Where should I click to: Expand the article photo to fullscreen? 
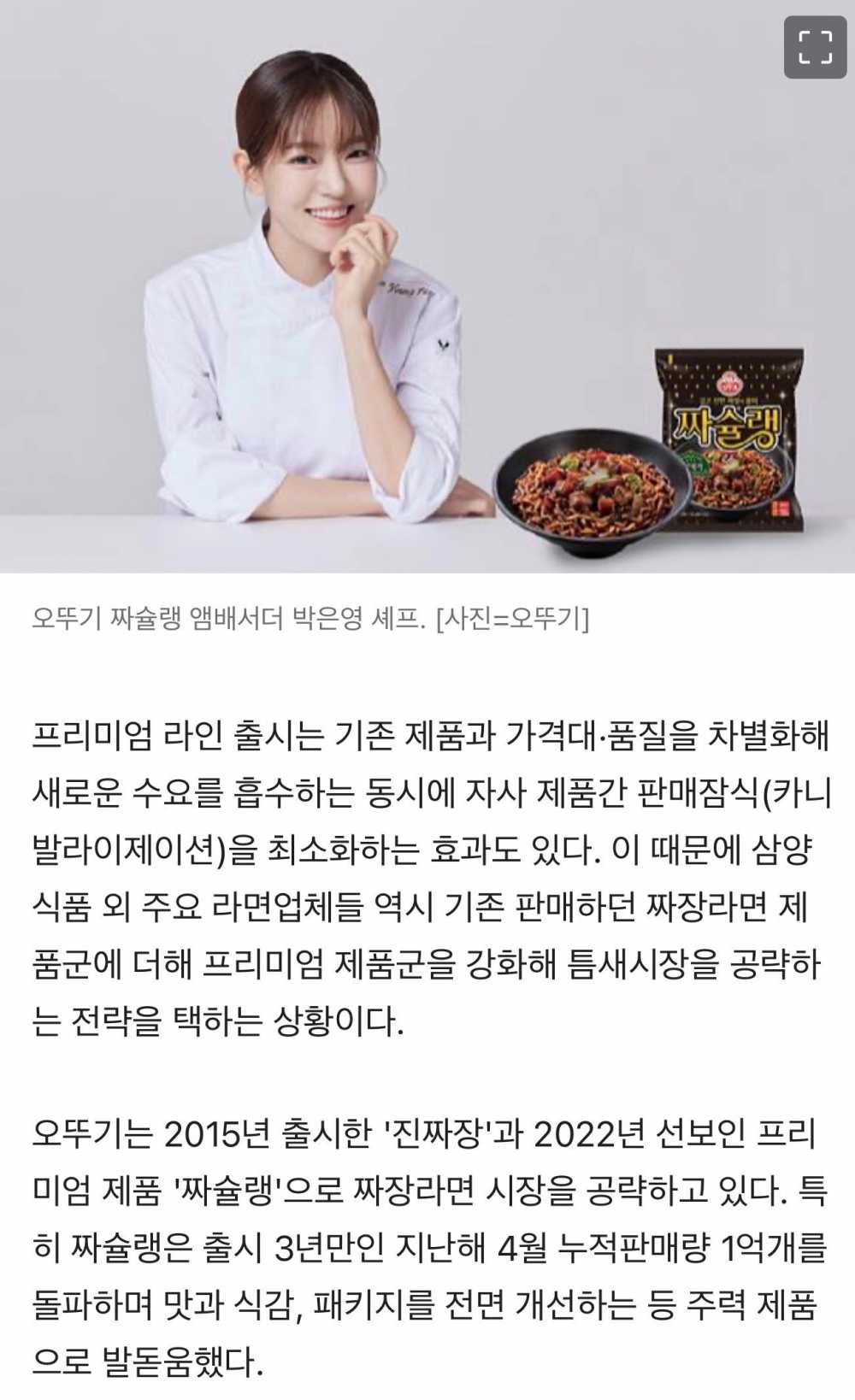(815, 47)
